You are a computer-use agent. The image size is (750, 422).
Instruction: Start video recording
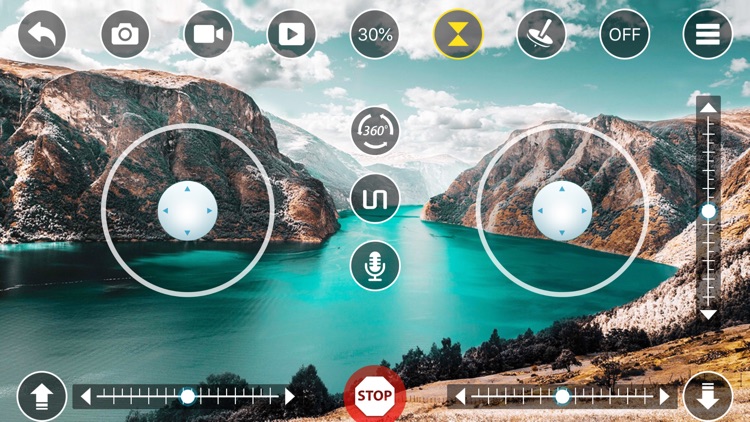tap(208, 35)
